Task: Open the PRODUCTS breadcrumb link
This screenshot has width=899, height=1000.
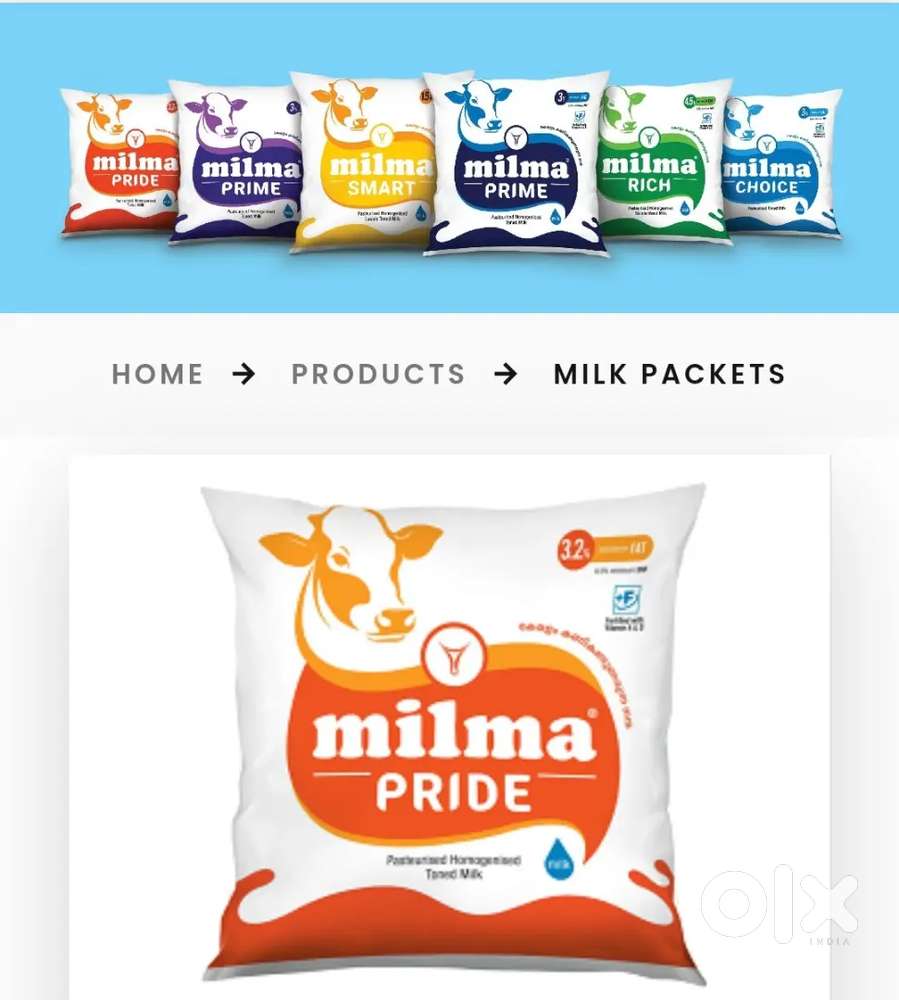Action: point(378,374)
